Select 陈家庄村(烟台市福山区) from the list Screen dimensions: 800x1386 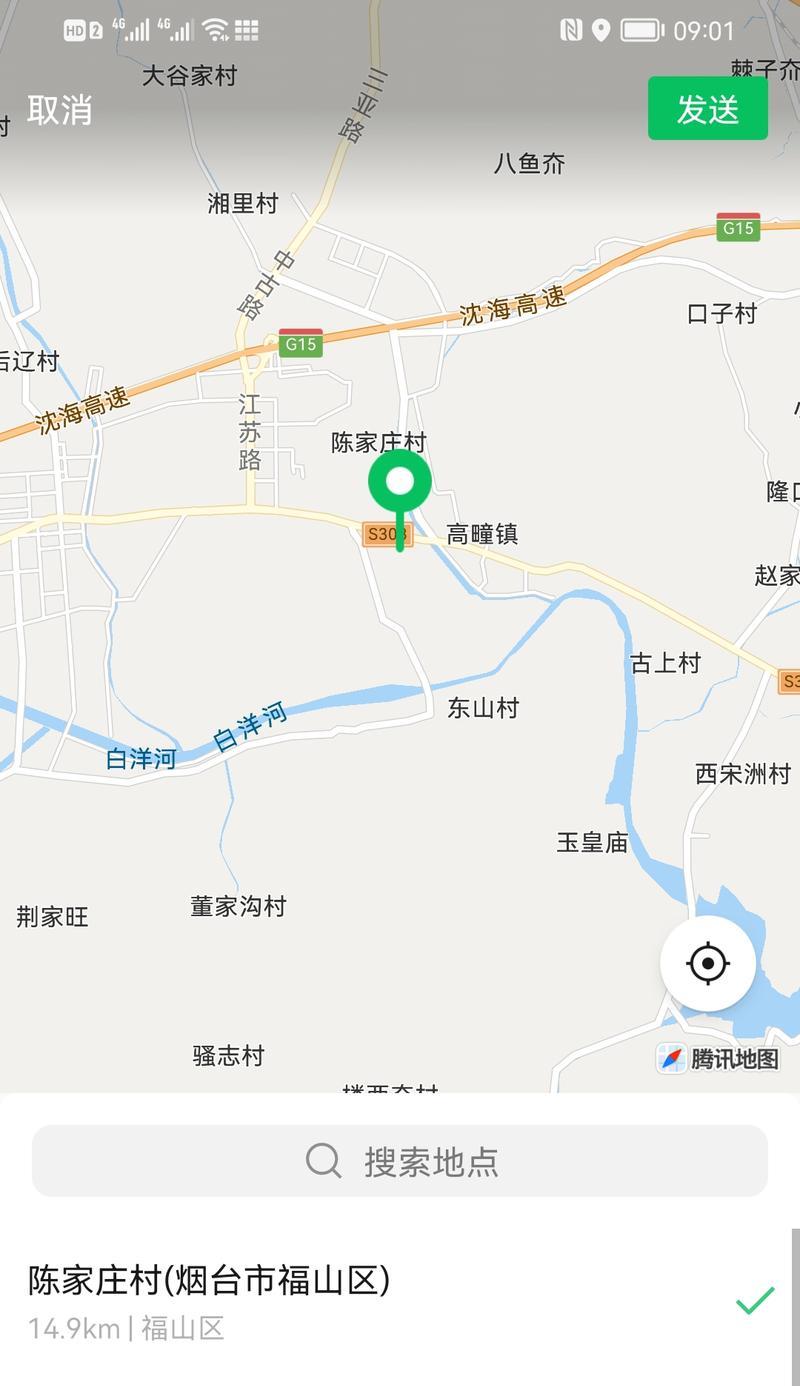pos(400,1300)
